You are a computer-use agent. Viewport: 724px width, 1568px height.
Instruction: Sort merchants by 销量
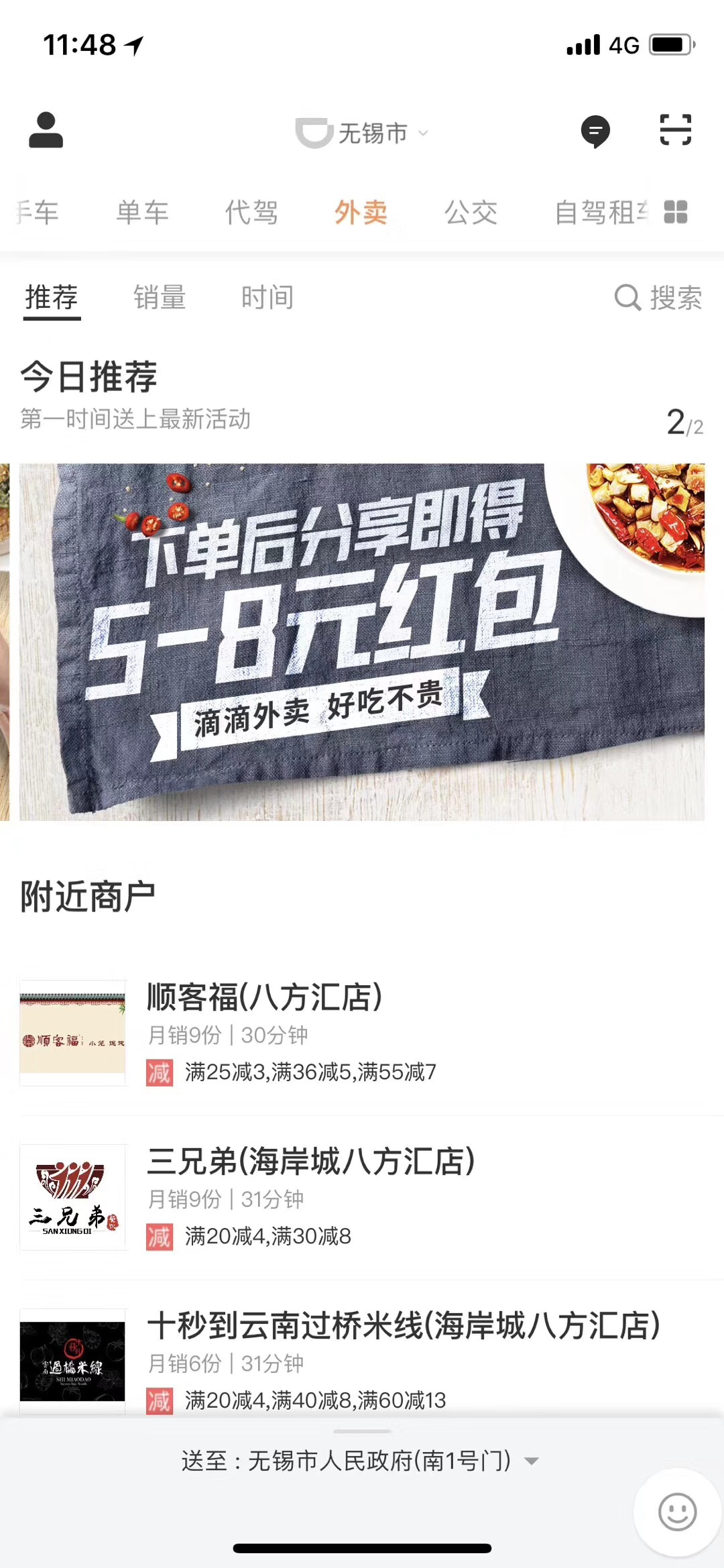(x=160, y=298)
